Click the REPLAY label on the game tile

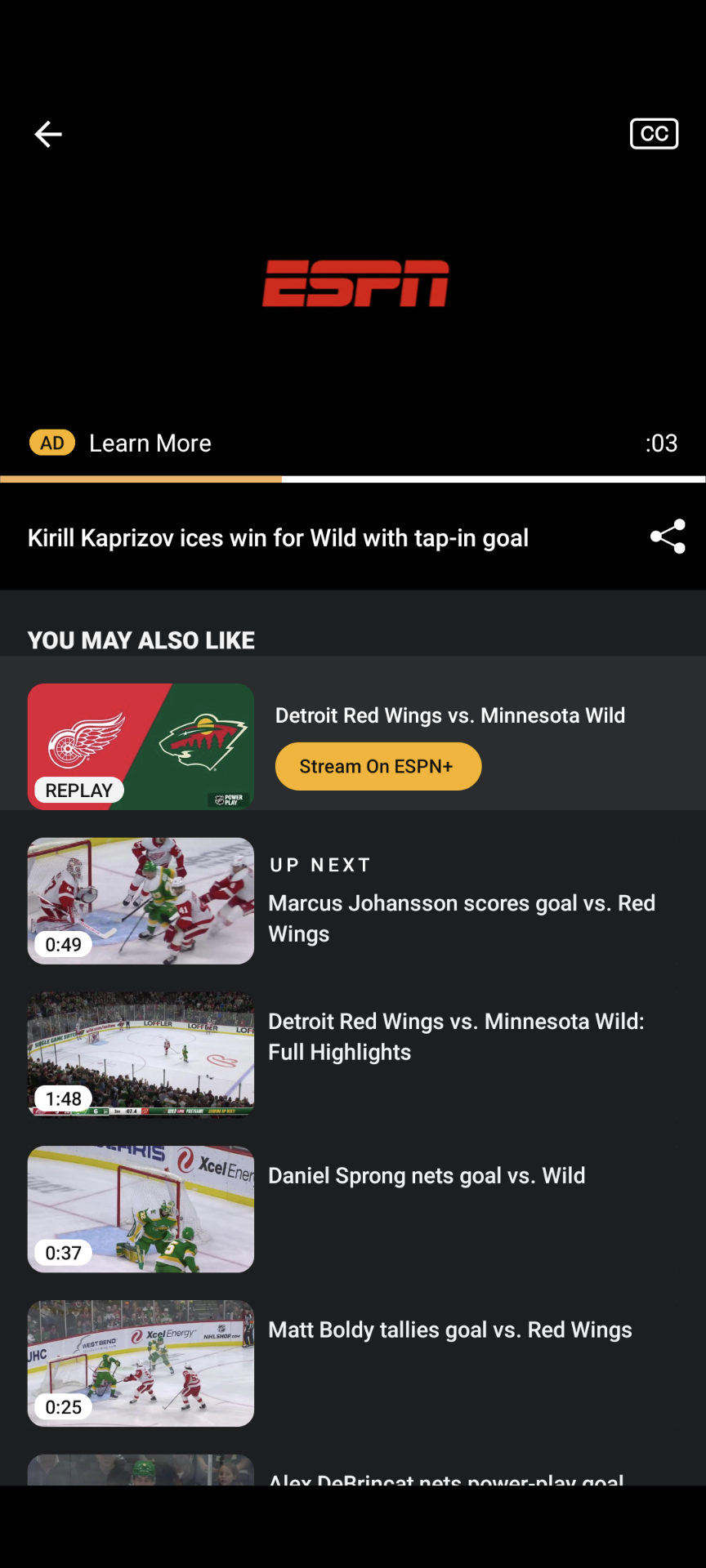pos(78,789)
